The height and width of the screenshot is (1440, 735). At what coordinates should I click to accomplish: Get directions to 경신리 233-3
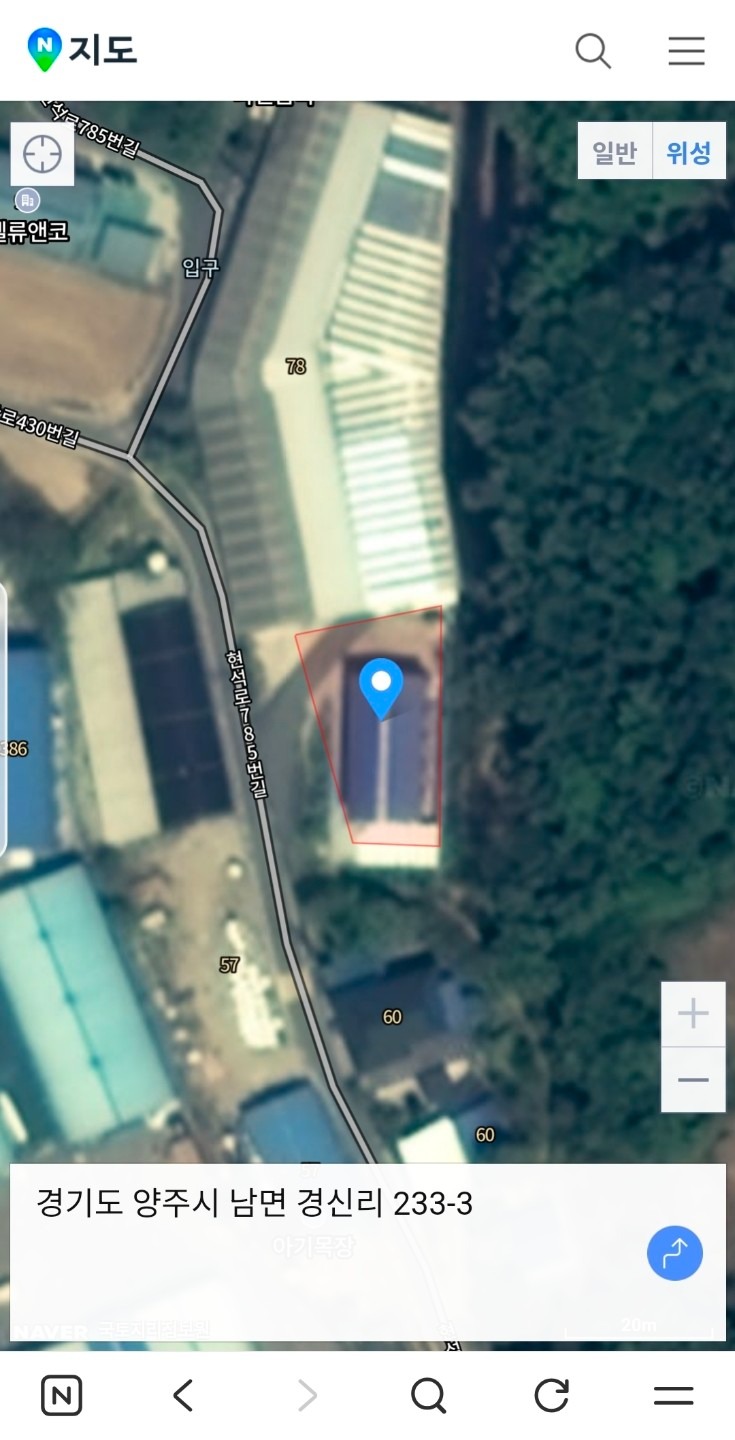point(675,1252)
